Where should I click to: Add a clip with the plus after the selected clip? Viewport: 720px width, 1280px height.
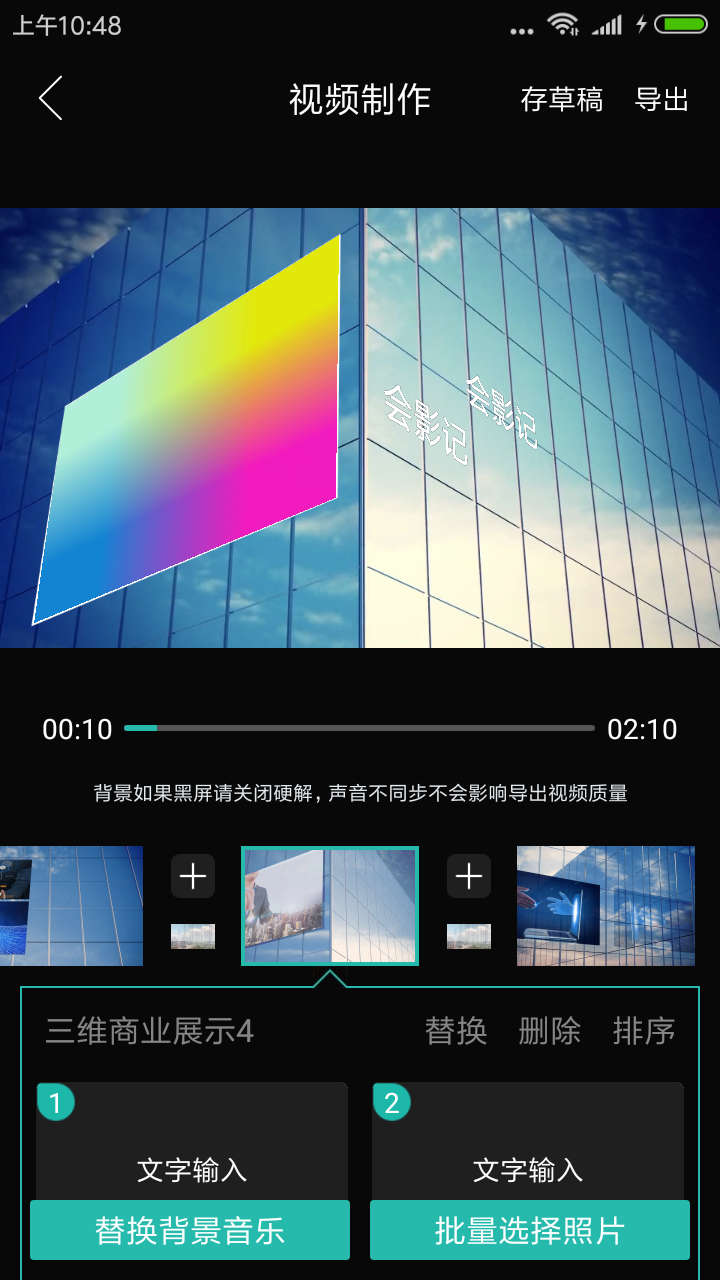click(x=469, y=877)
